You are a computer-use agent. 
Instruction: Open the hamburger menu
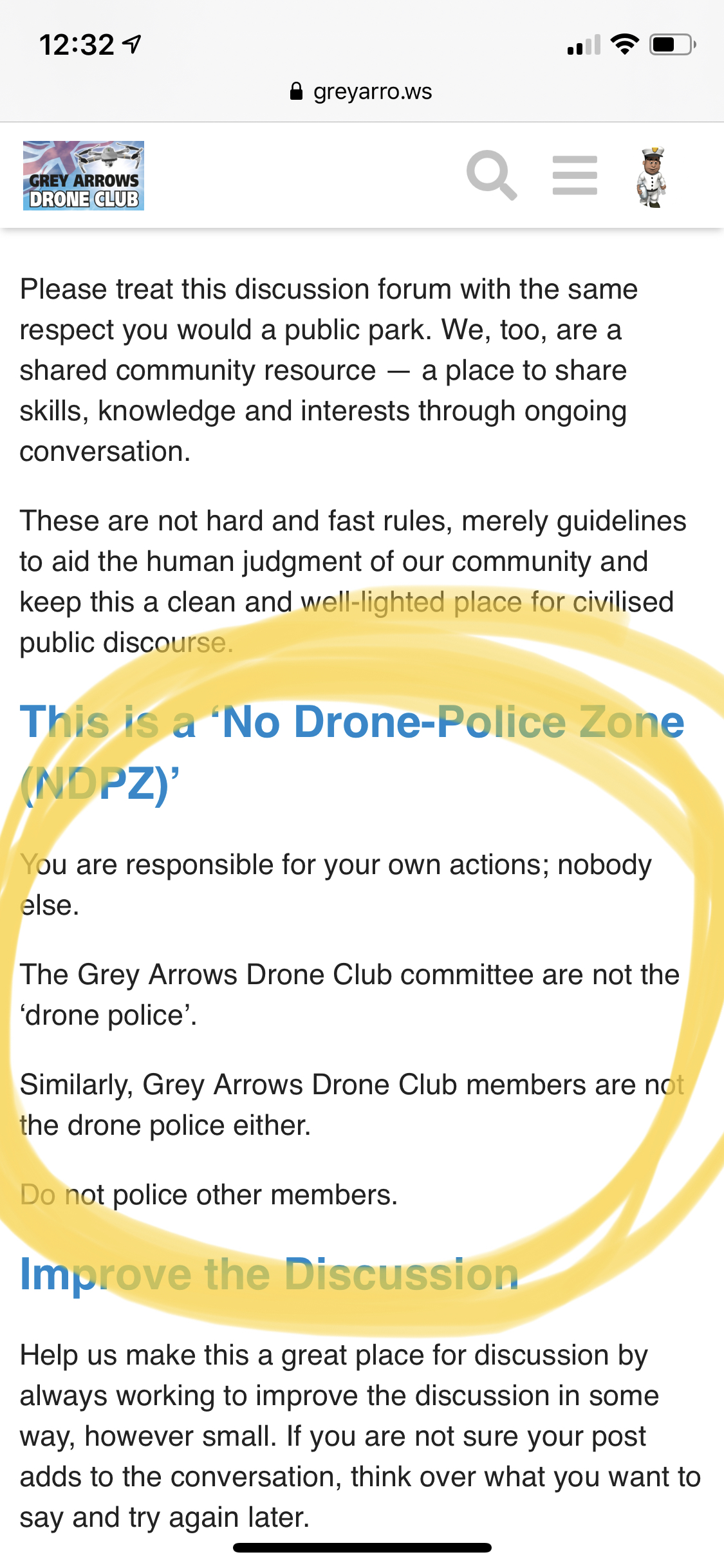tap(575, 175)
